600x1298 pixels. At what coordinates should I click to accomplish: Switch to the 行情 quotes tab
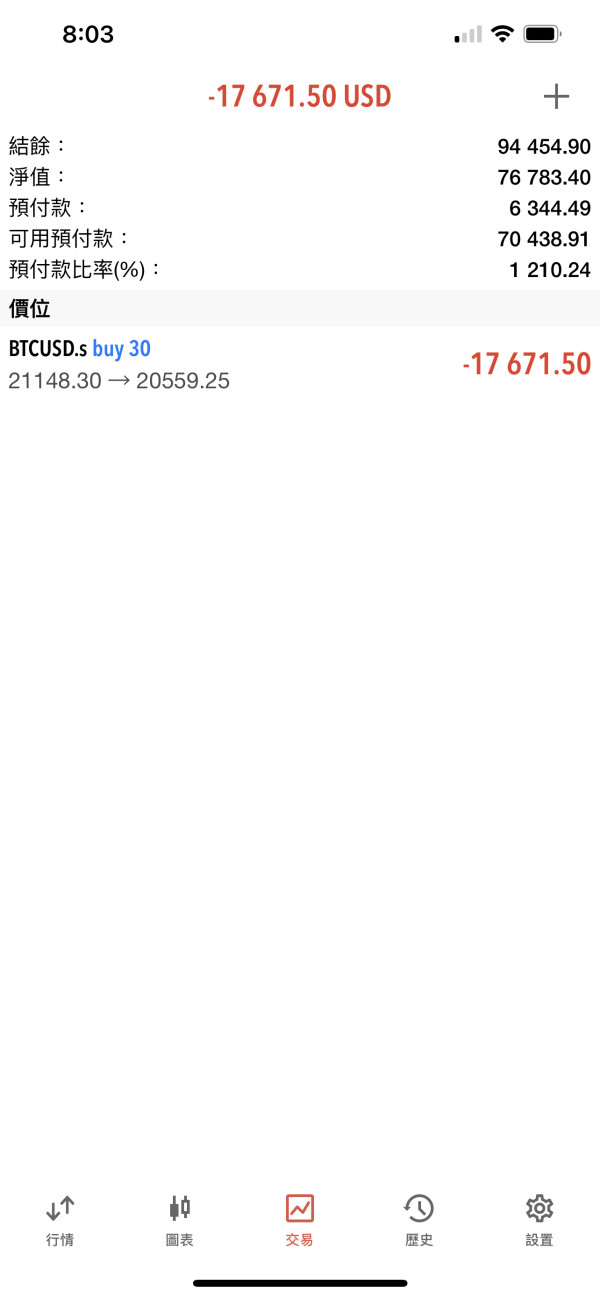tap(60, 1221)
